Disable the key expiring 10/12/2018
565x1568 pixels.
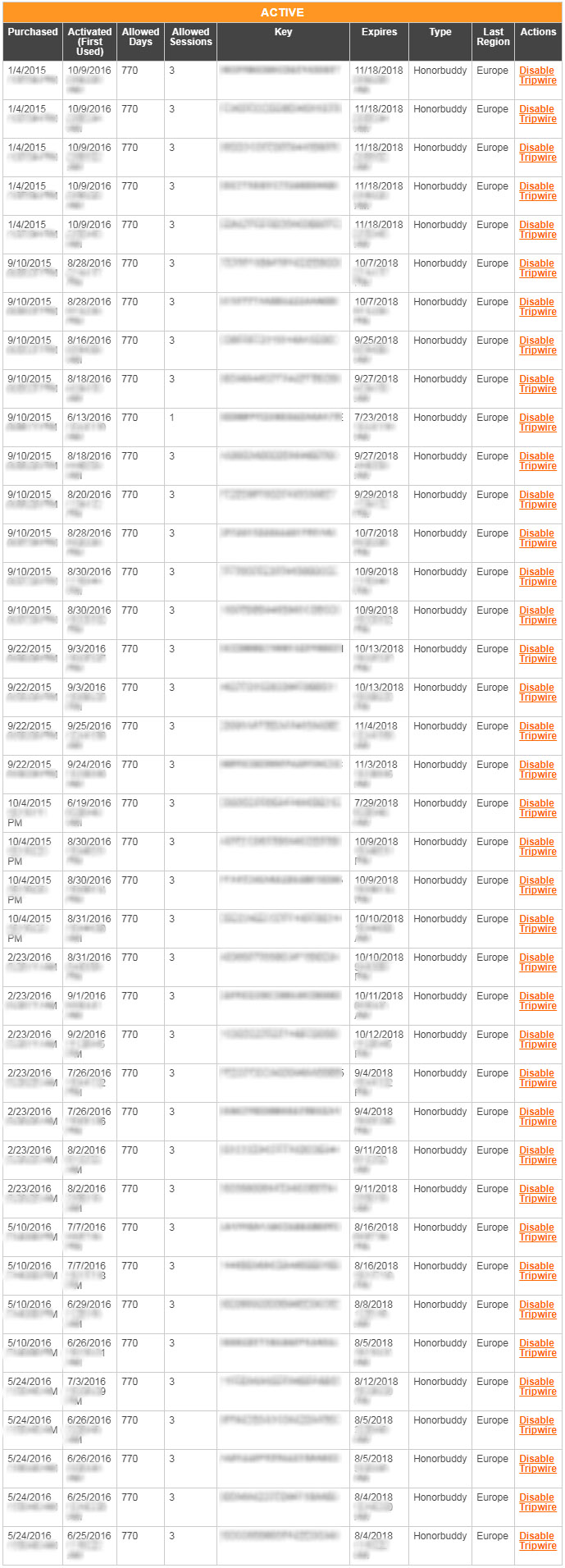536,1035
